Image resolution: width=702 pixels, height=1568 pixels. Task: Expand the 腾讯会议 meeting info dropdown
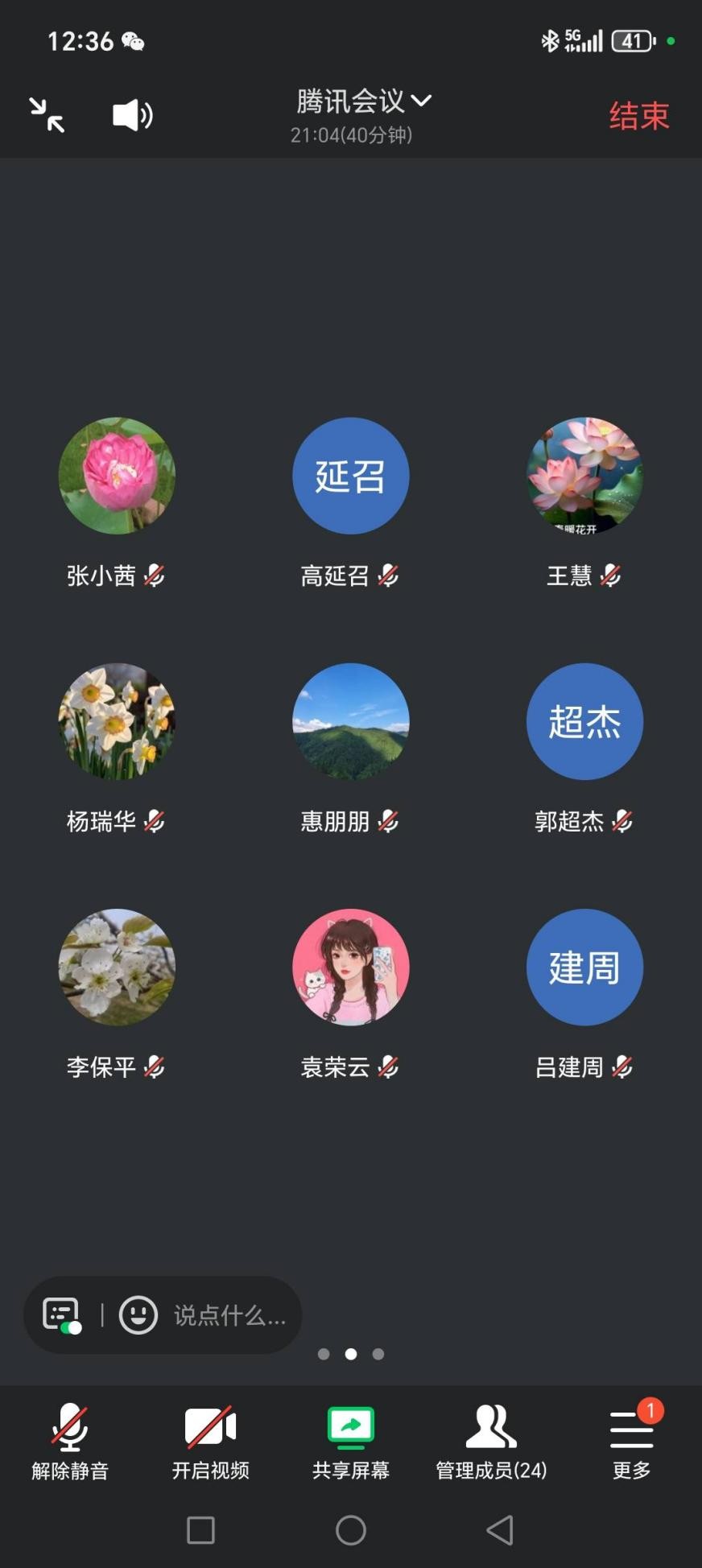click(x=364, y=101)
